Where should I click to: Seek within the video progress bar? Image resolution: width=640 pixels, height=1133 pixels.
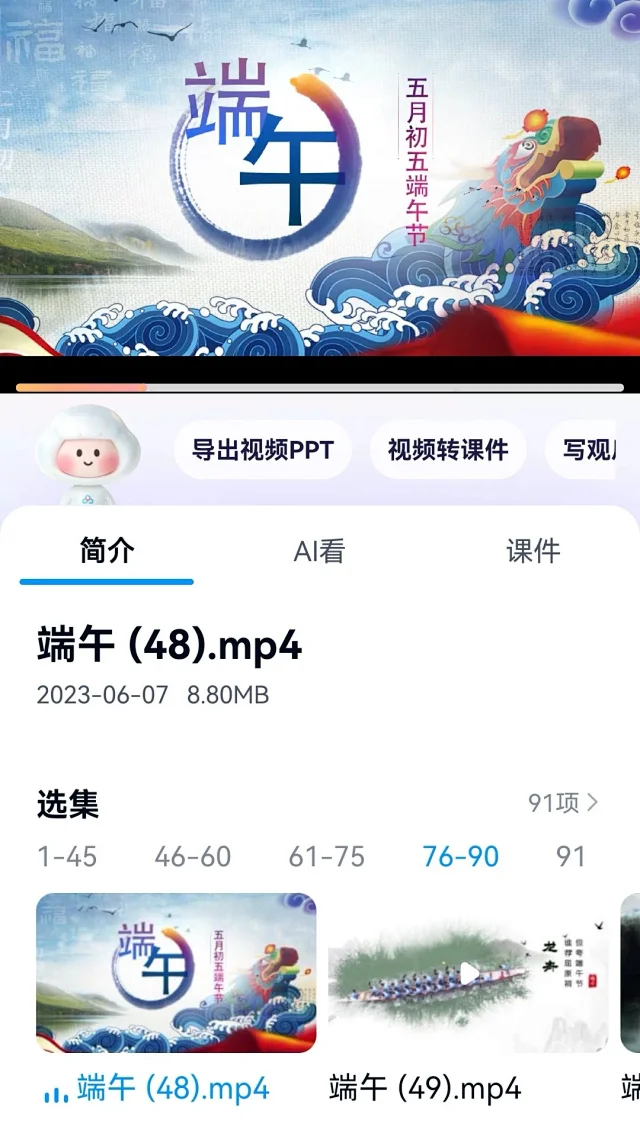(x=320, y=387)
